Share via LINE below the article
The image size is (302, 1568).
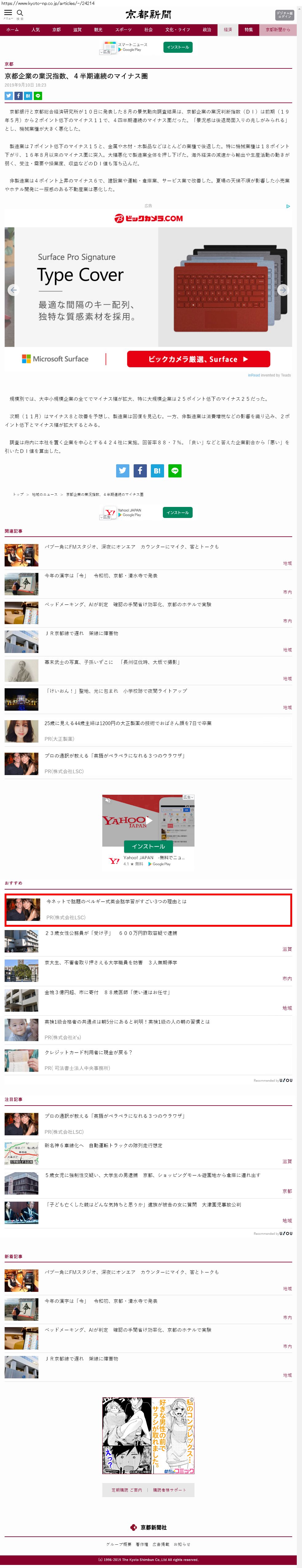(x=175, y=470)
